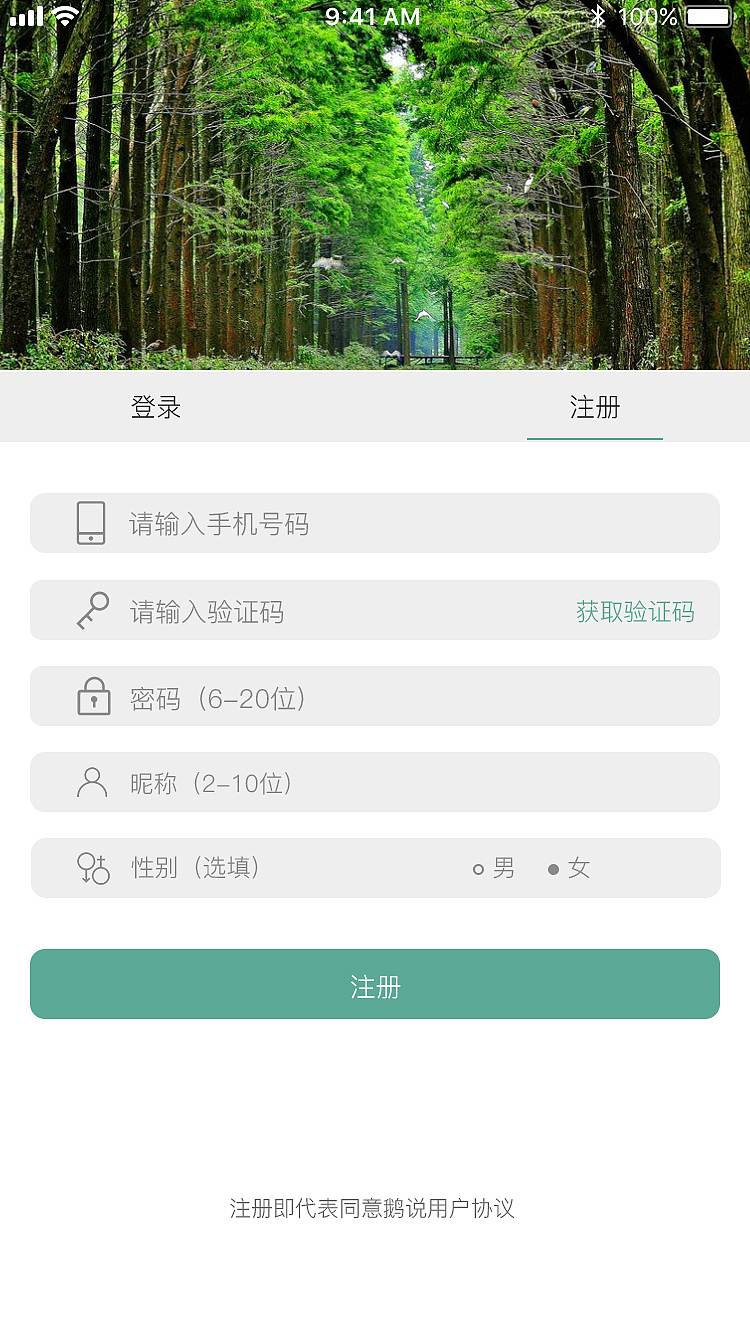750x1334 pixels.
Task: Select the 女 (female) radio button
Action: (553, 868)
